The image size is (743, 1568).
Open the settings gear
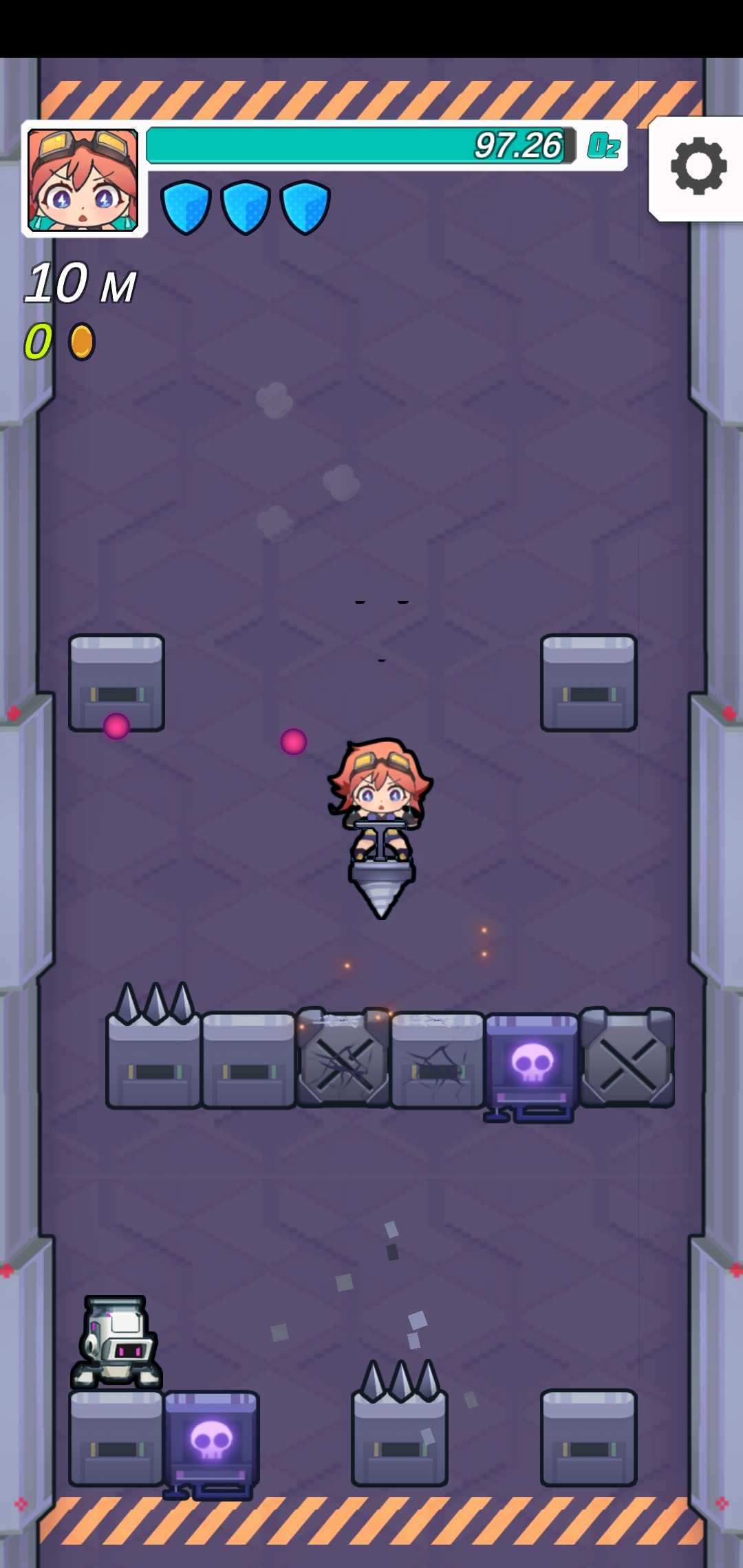pos(698,166)
